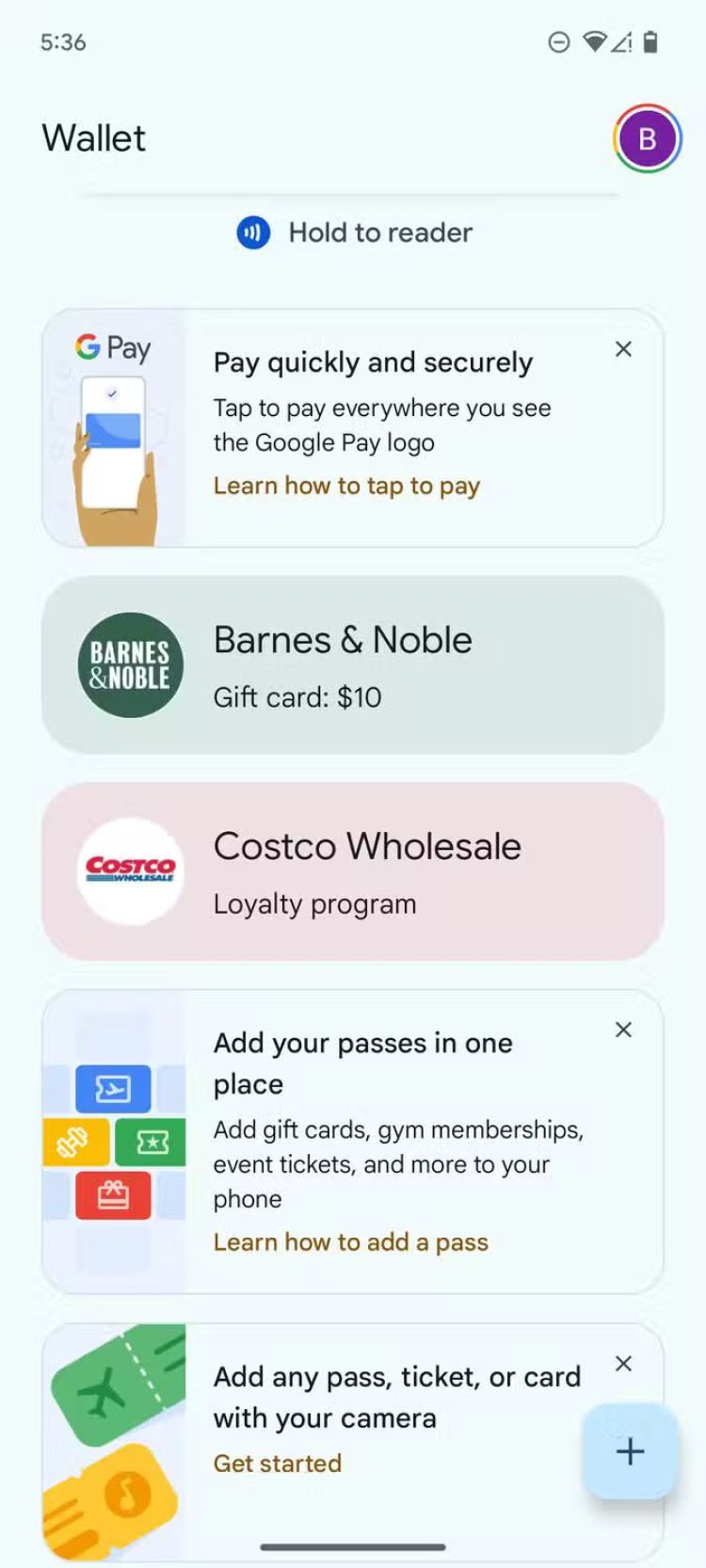706x1568 pixels.
Task: Dismiss the add with camera card
Action: (623, 1364)
